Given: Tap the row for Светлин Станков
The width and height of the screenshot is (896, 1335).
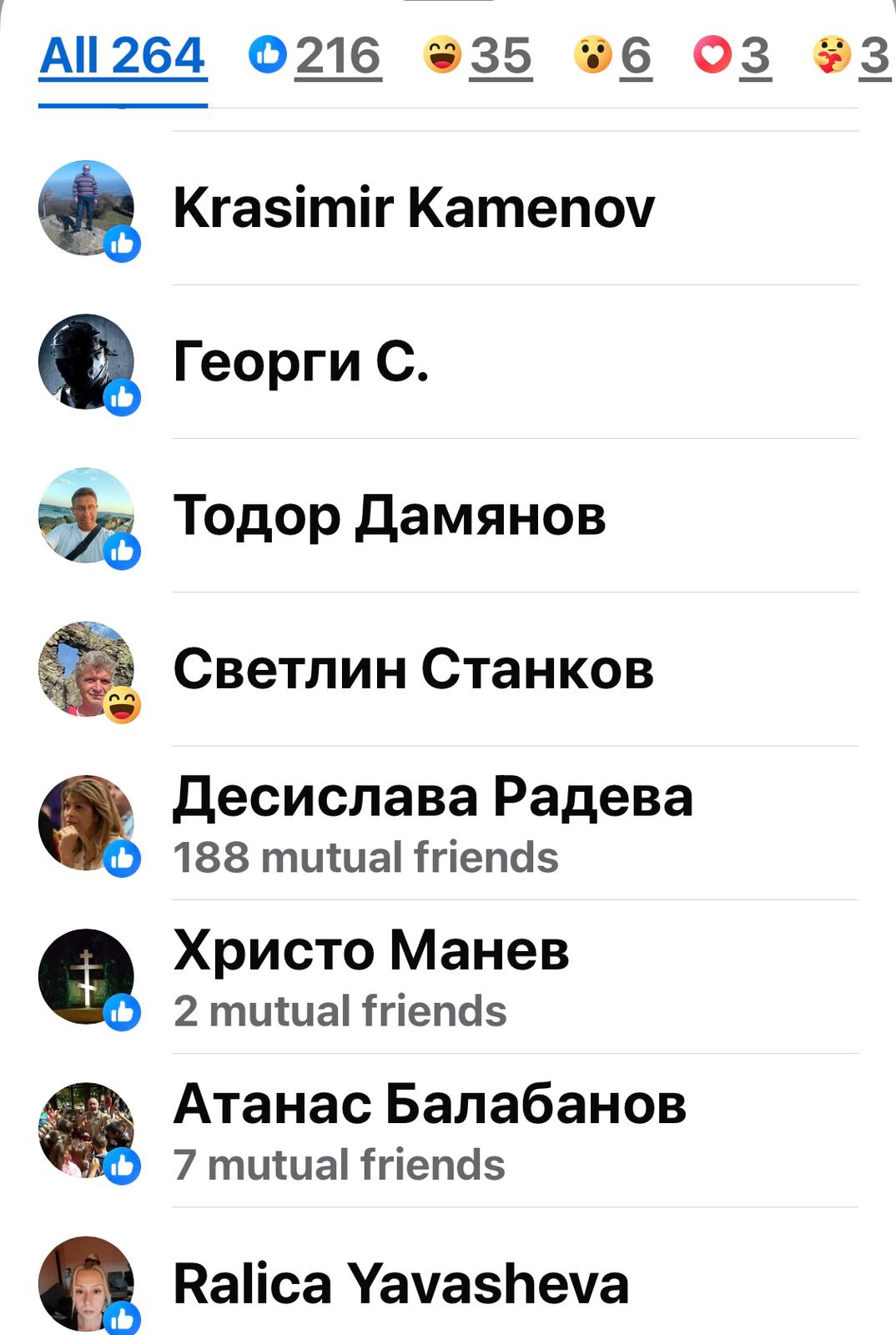Looking at the screenshot, I should point(413,668).
